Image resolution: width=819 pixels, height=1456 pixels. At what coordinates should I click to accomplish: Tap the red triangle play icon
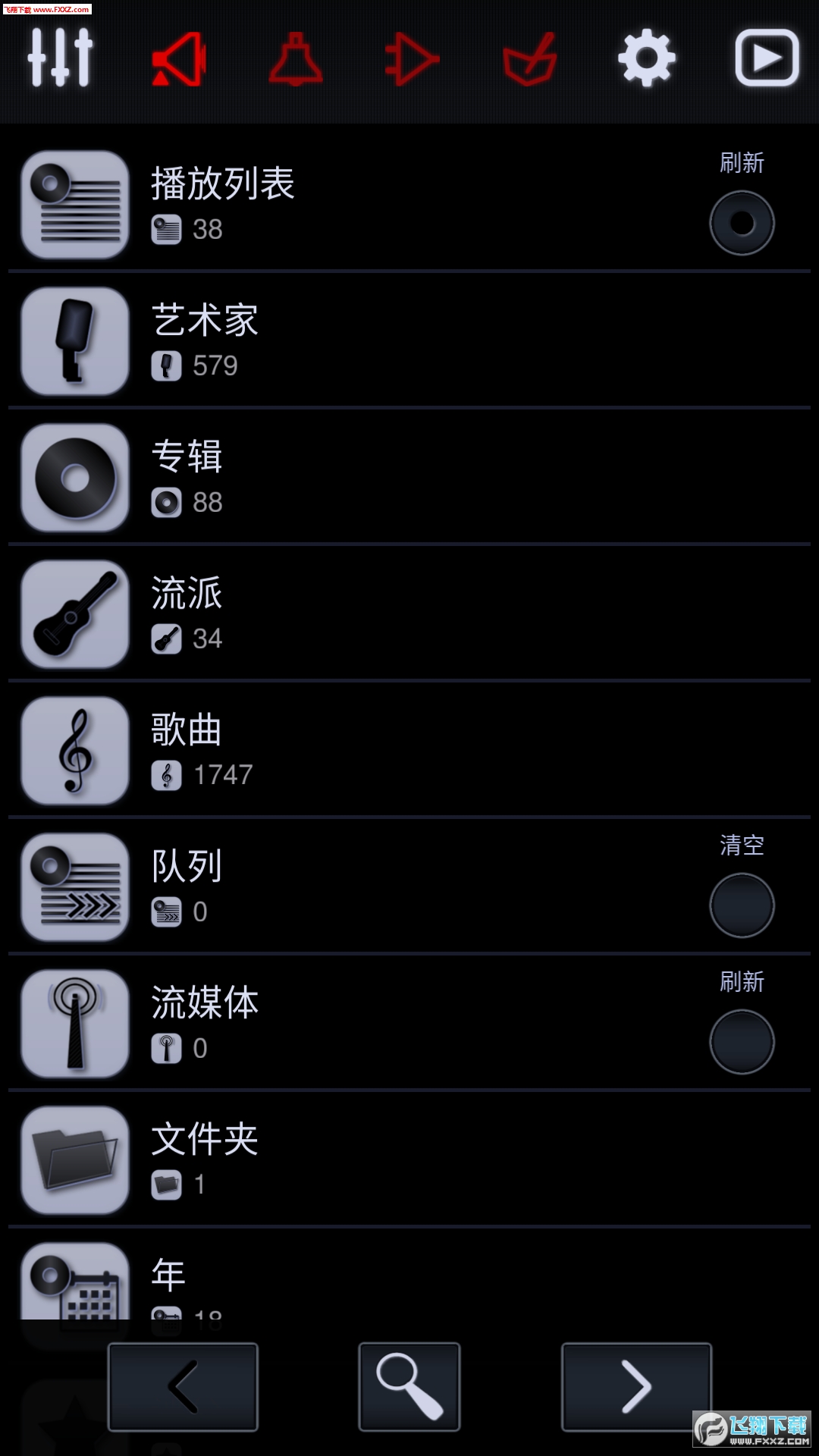[x=412, y=58]
